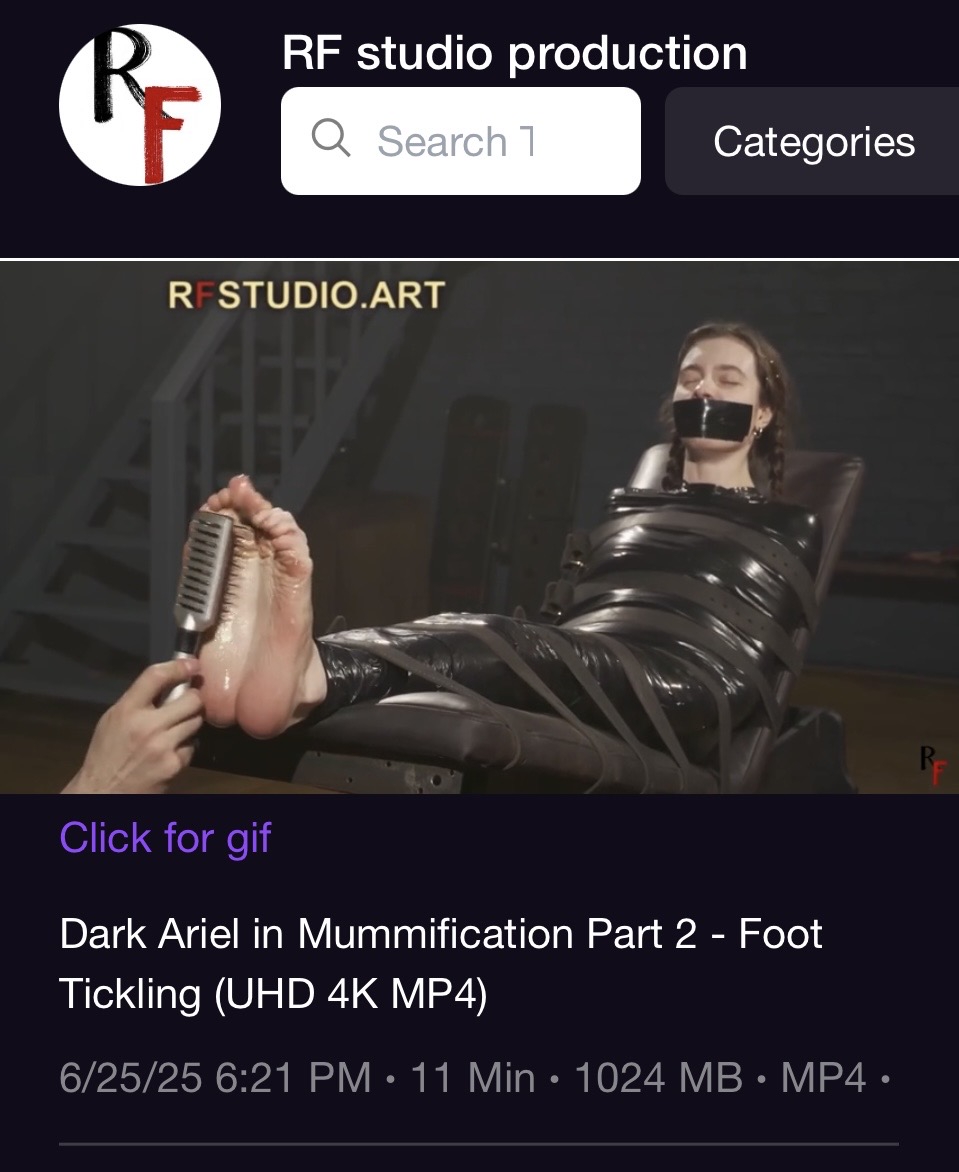
Task: Tap the Search field
Action: 460,141
